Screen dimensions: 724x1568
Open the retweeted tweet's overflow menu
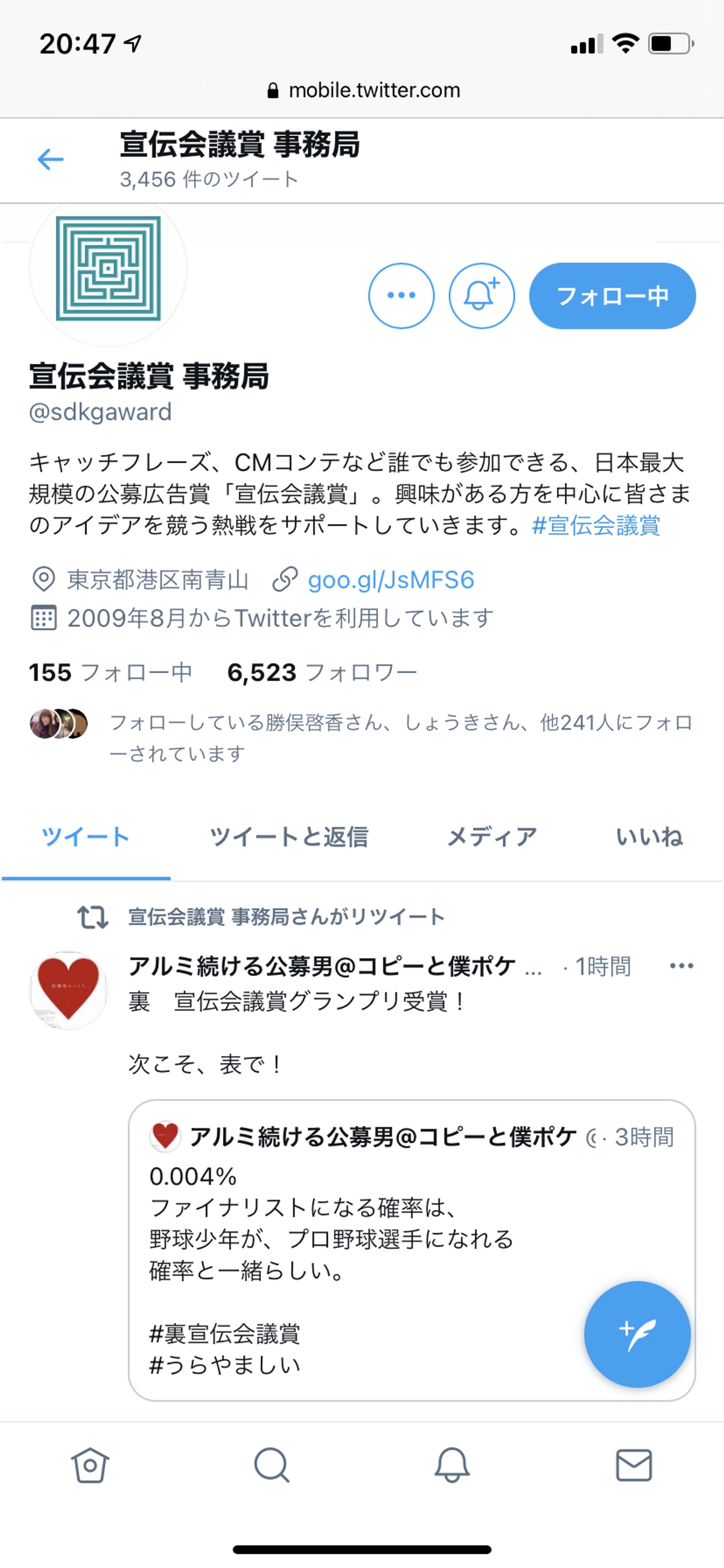click(x=681, y=966)
